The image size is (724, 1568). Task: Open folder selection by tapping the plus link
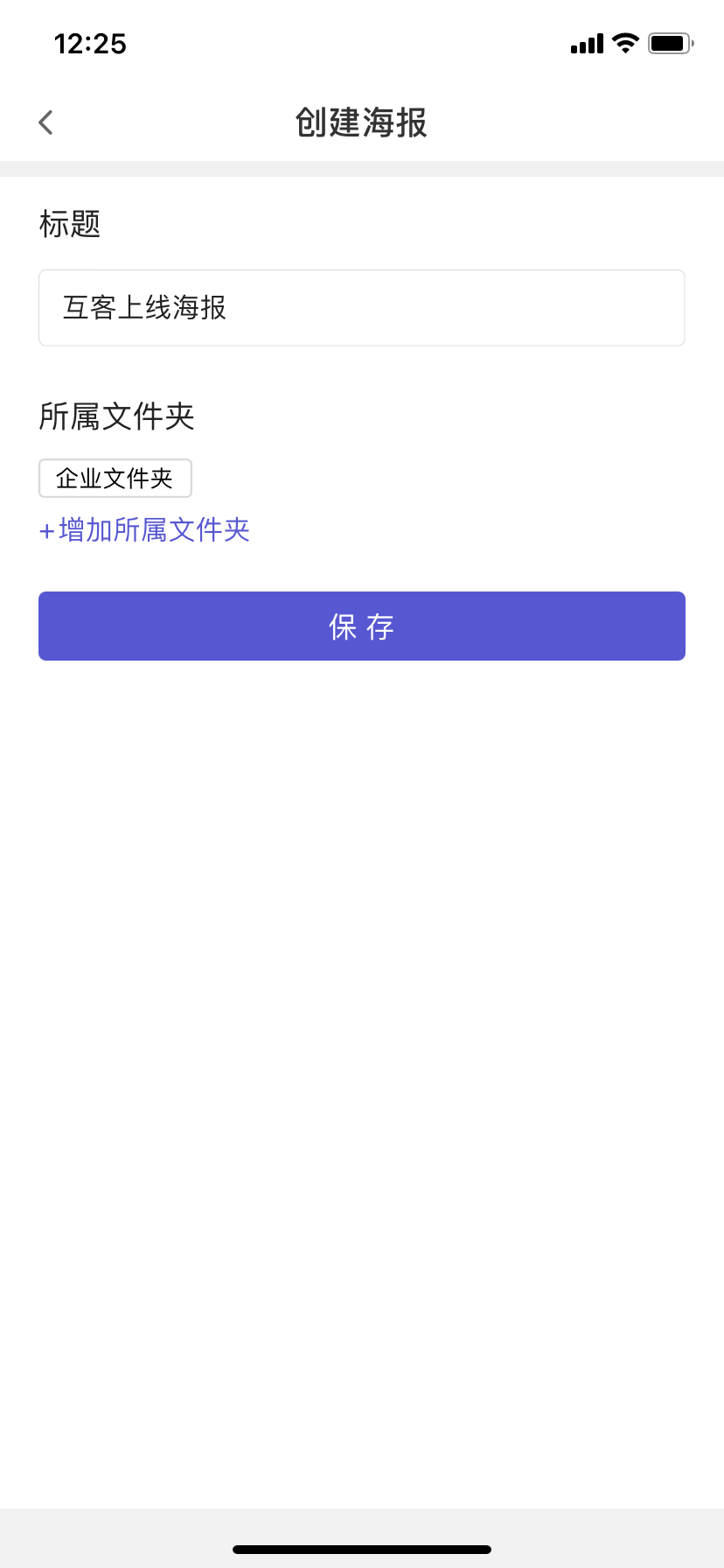(x=46, y=530)
